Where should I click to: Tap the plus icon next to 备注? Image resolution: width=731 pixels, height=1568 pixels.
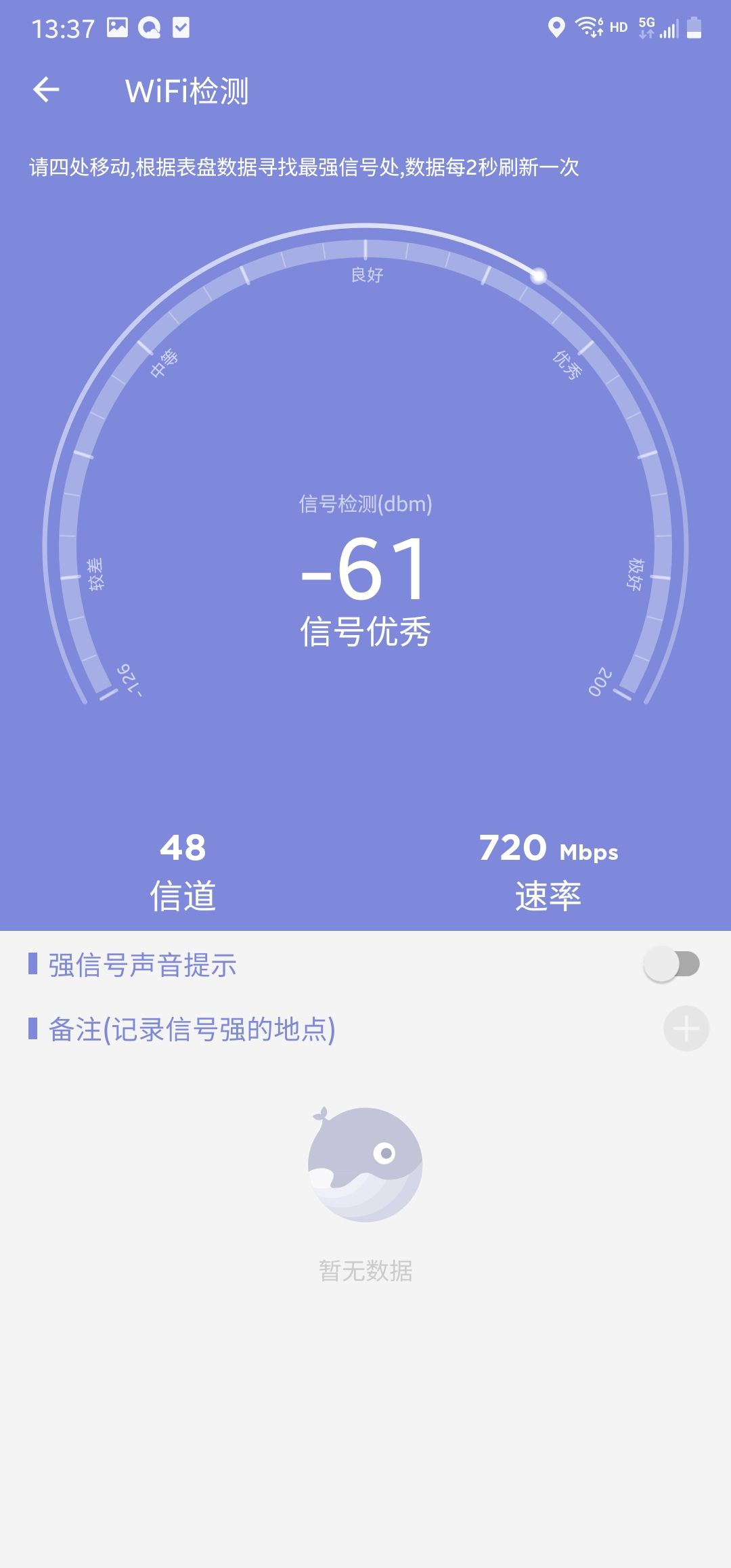coord(686,1026)
